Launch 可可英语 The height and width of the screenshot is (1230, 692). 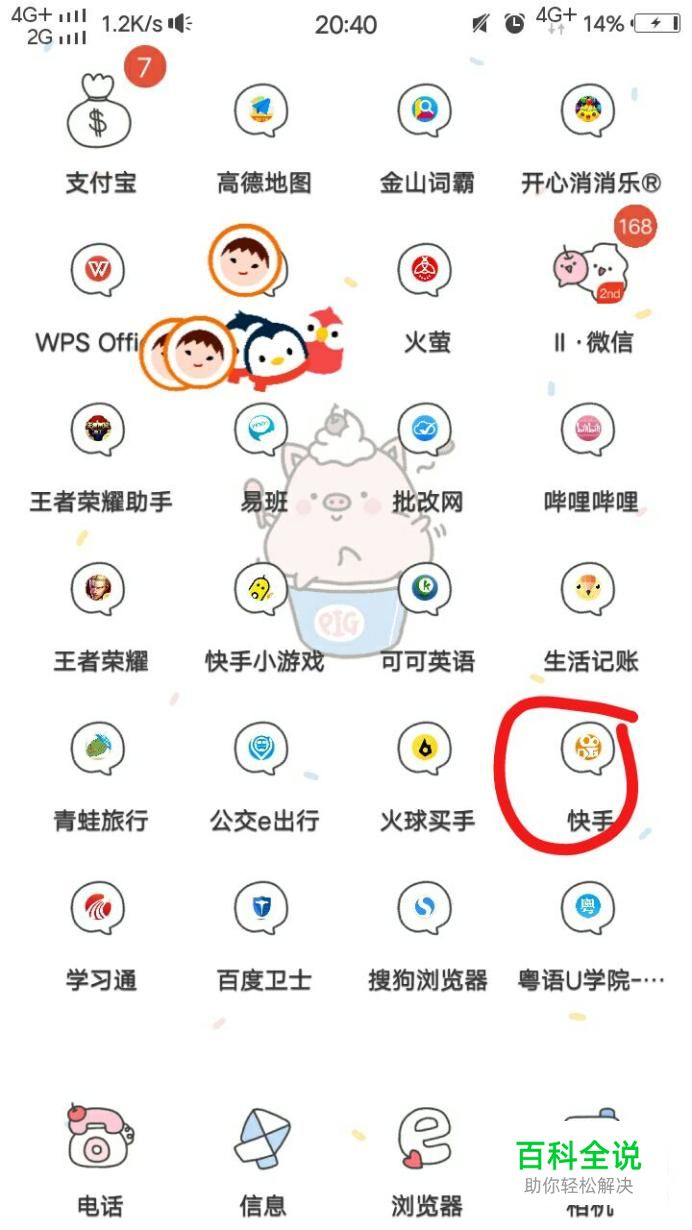[425, 591]
